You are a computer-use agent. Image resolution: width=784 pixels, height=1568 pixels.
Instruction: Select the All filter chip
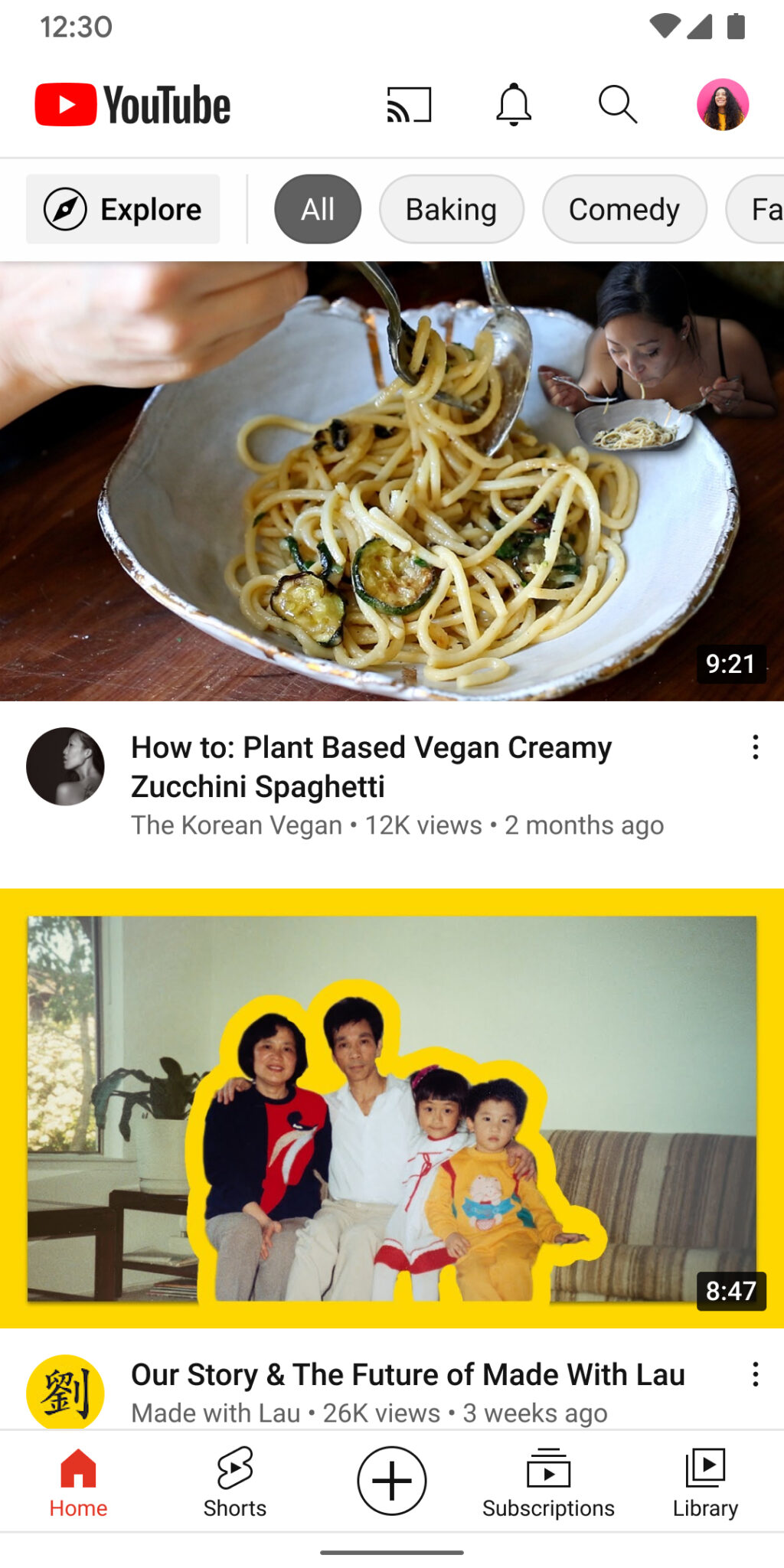pos(318,209)
